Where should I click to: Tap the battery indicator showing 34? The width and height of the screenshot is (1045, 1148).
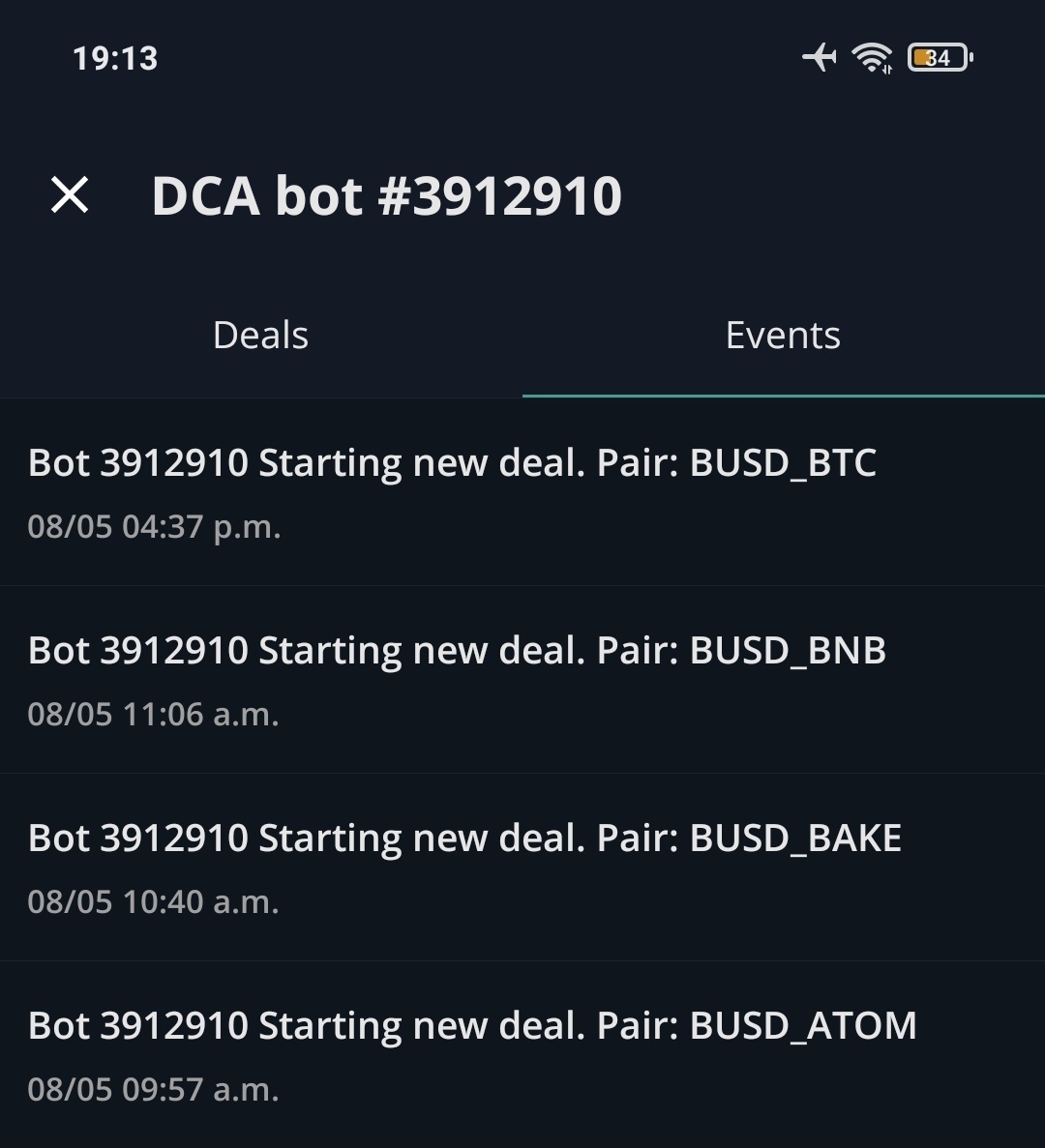click(937, 58)
